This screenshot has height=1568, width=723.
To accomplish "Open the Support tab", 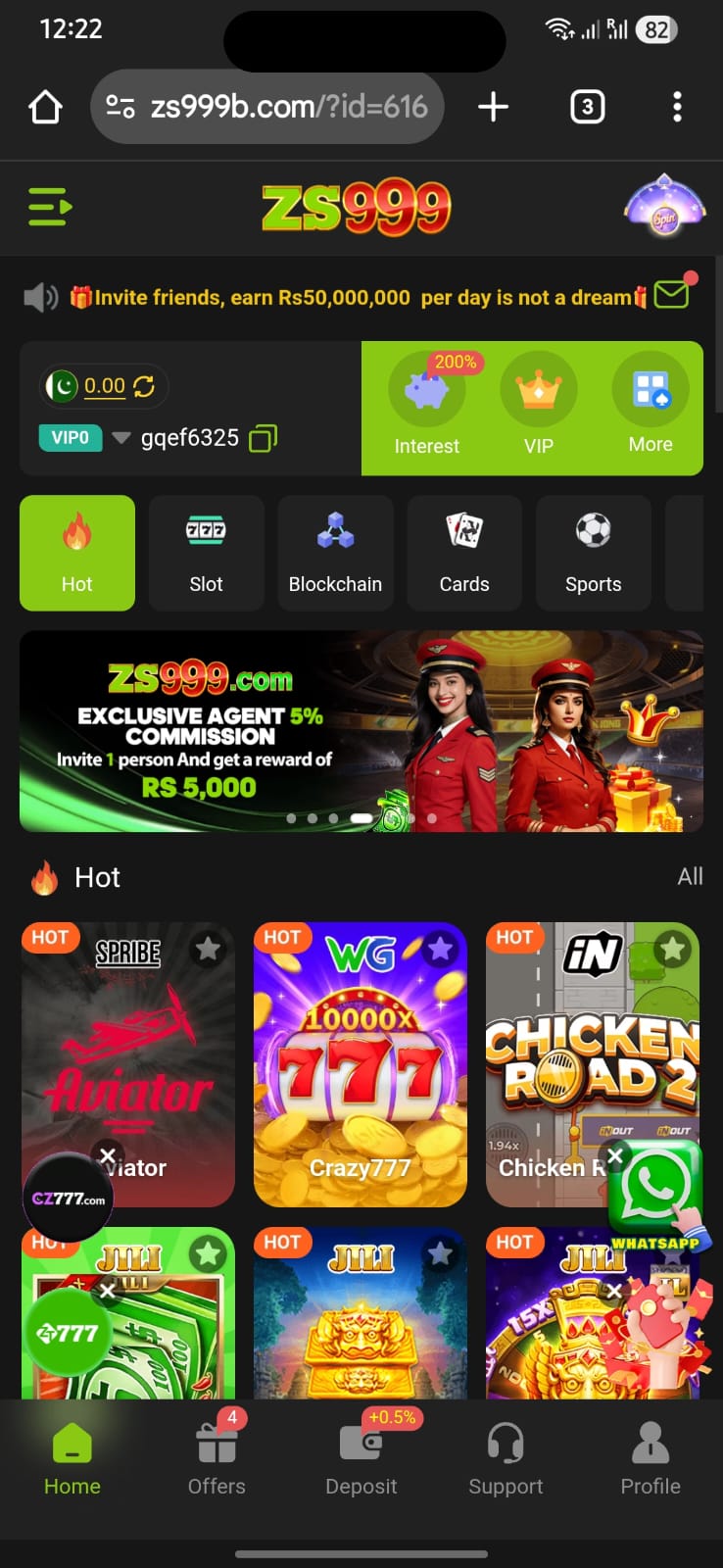I will click(x=505, y=1457).
